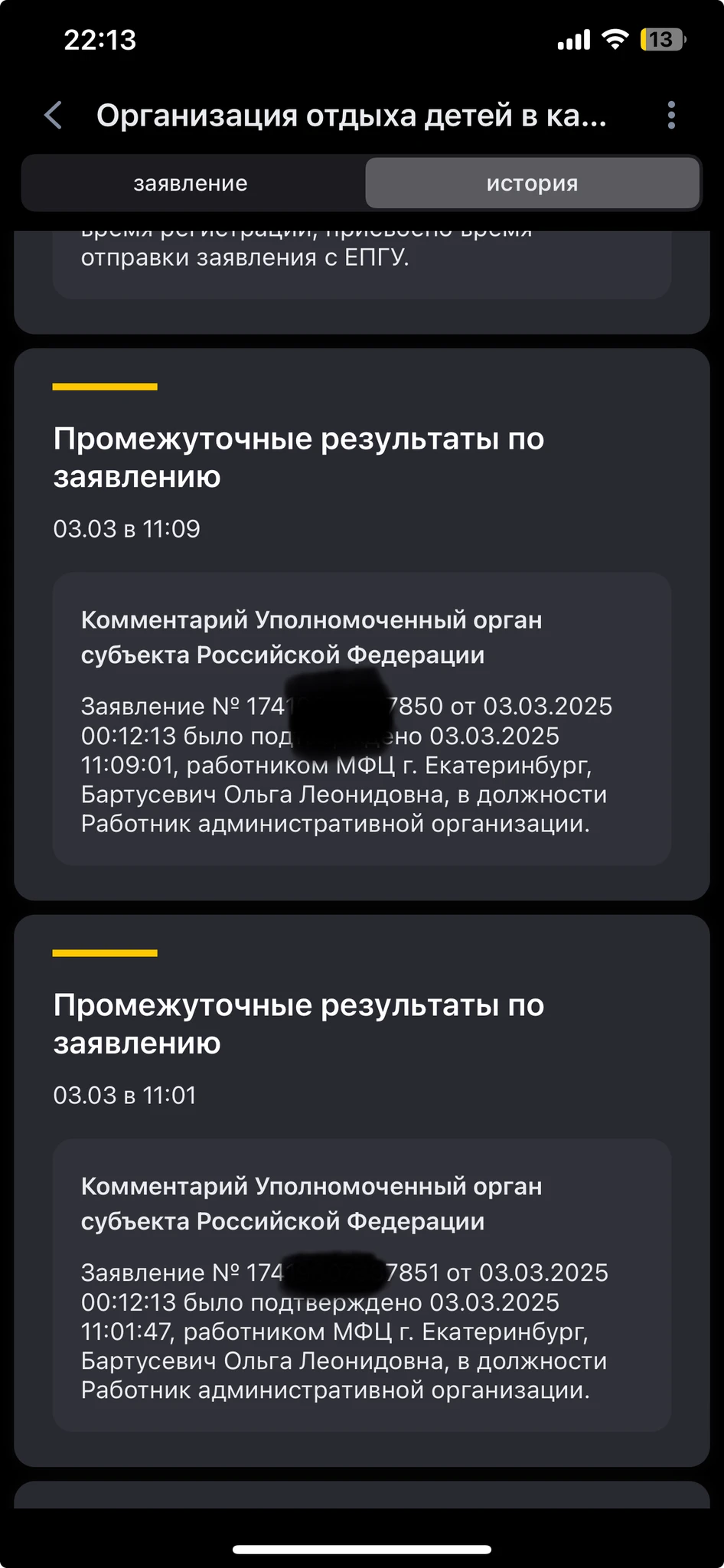This screenshot has width=724, height=1568.
Task: Open the three-dot overflow menu
Action: [x=671, y=116]
